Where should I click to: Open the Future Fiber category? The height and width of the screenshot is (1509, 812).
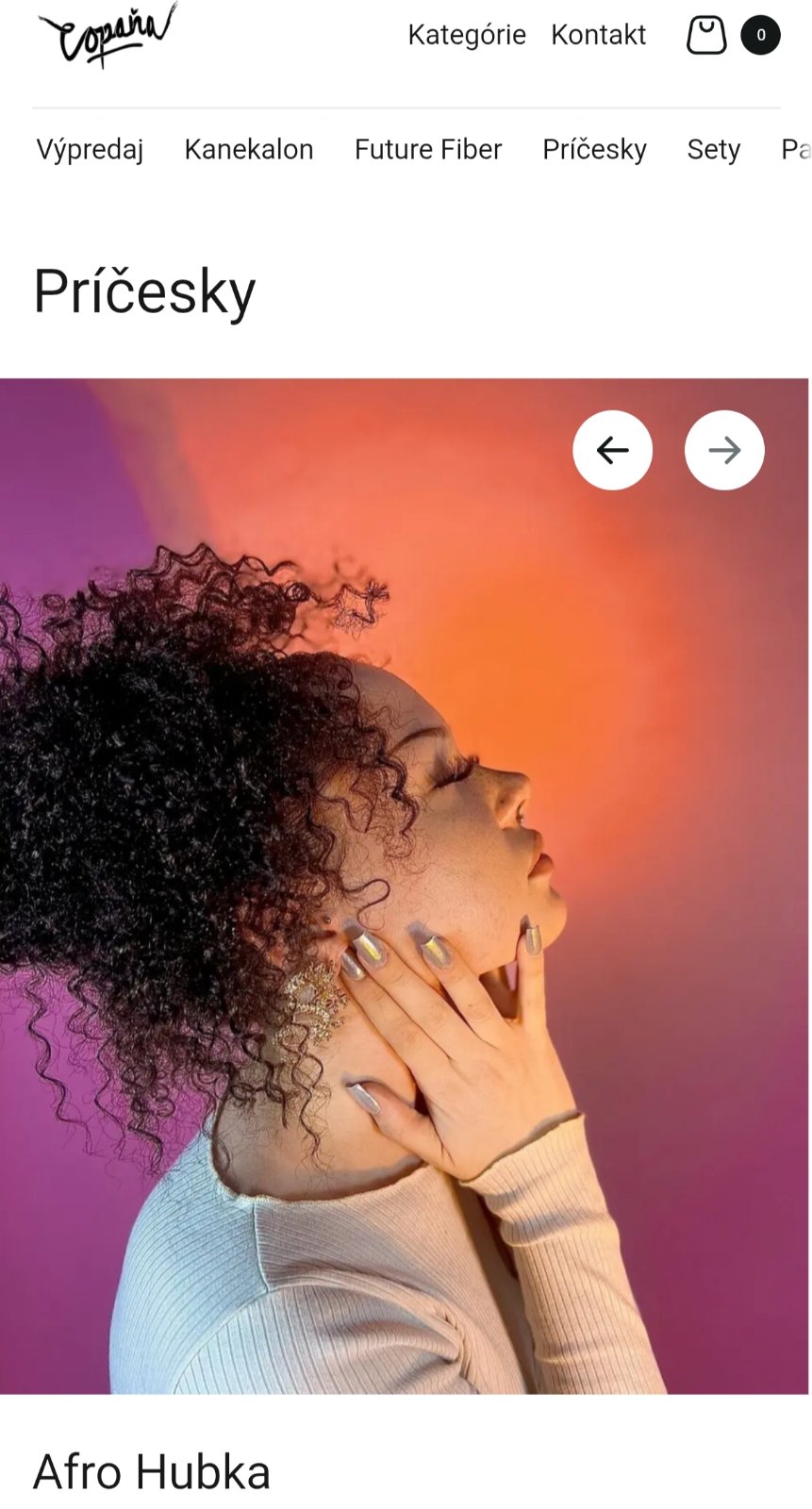pos(428,149)
